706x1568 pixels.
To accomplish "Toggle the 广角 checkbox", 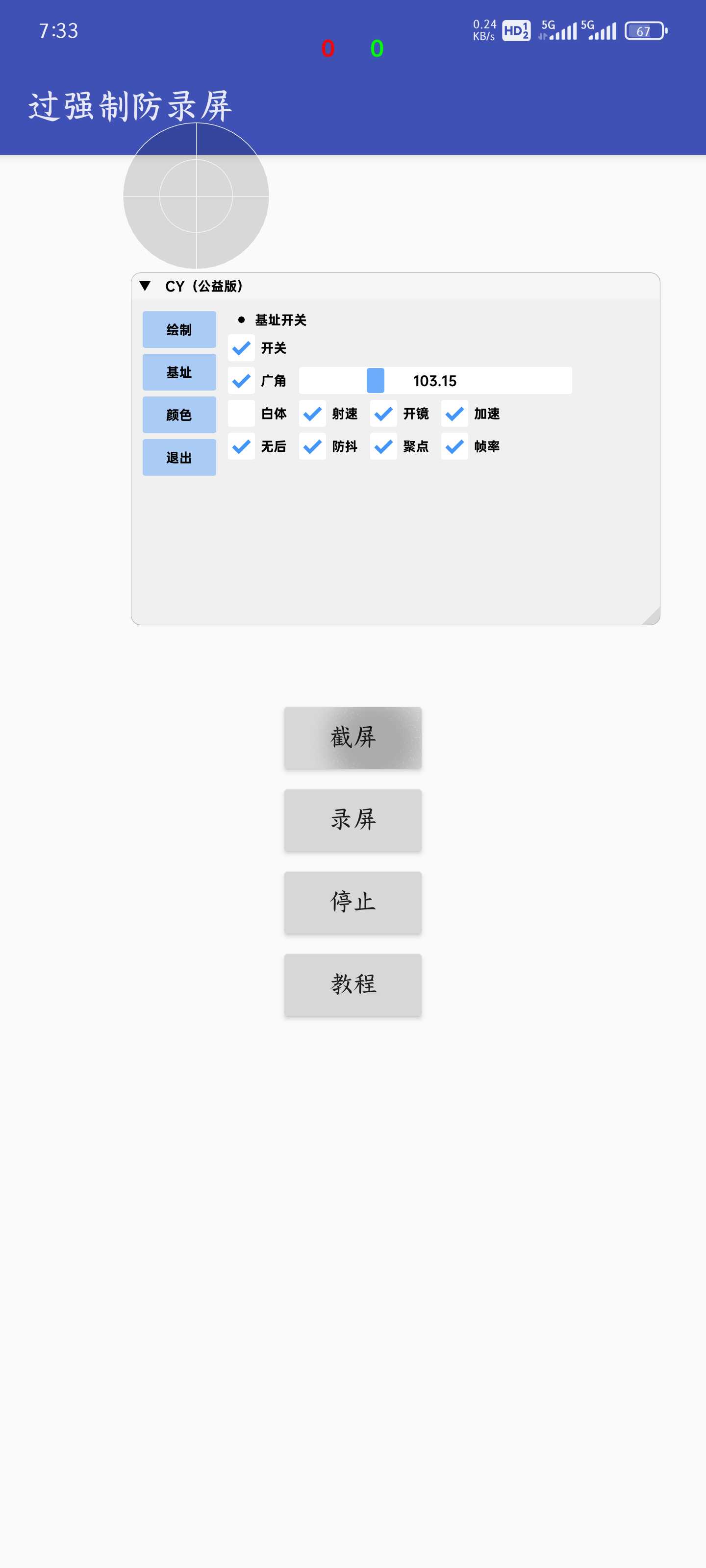I will (x=241, y=380).
